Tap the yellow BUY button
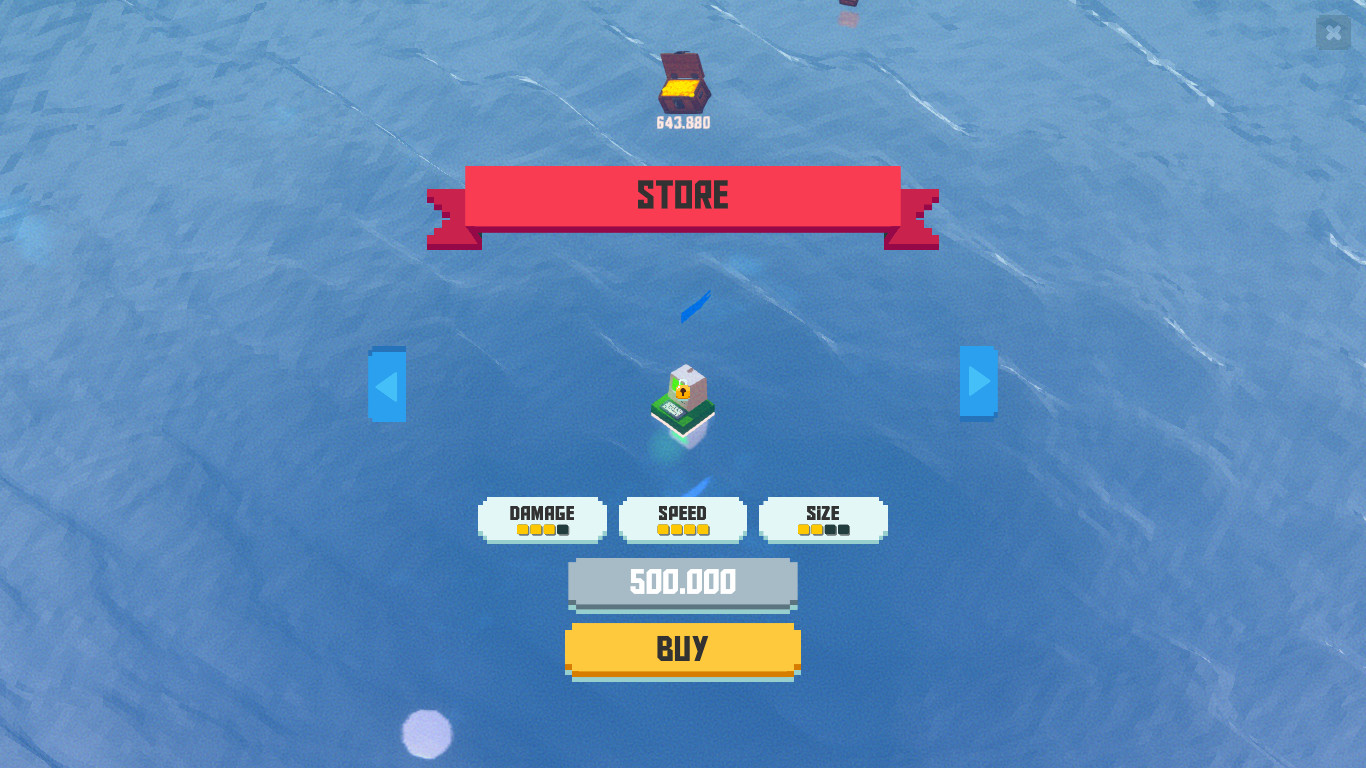 [682, 649]
